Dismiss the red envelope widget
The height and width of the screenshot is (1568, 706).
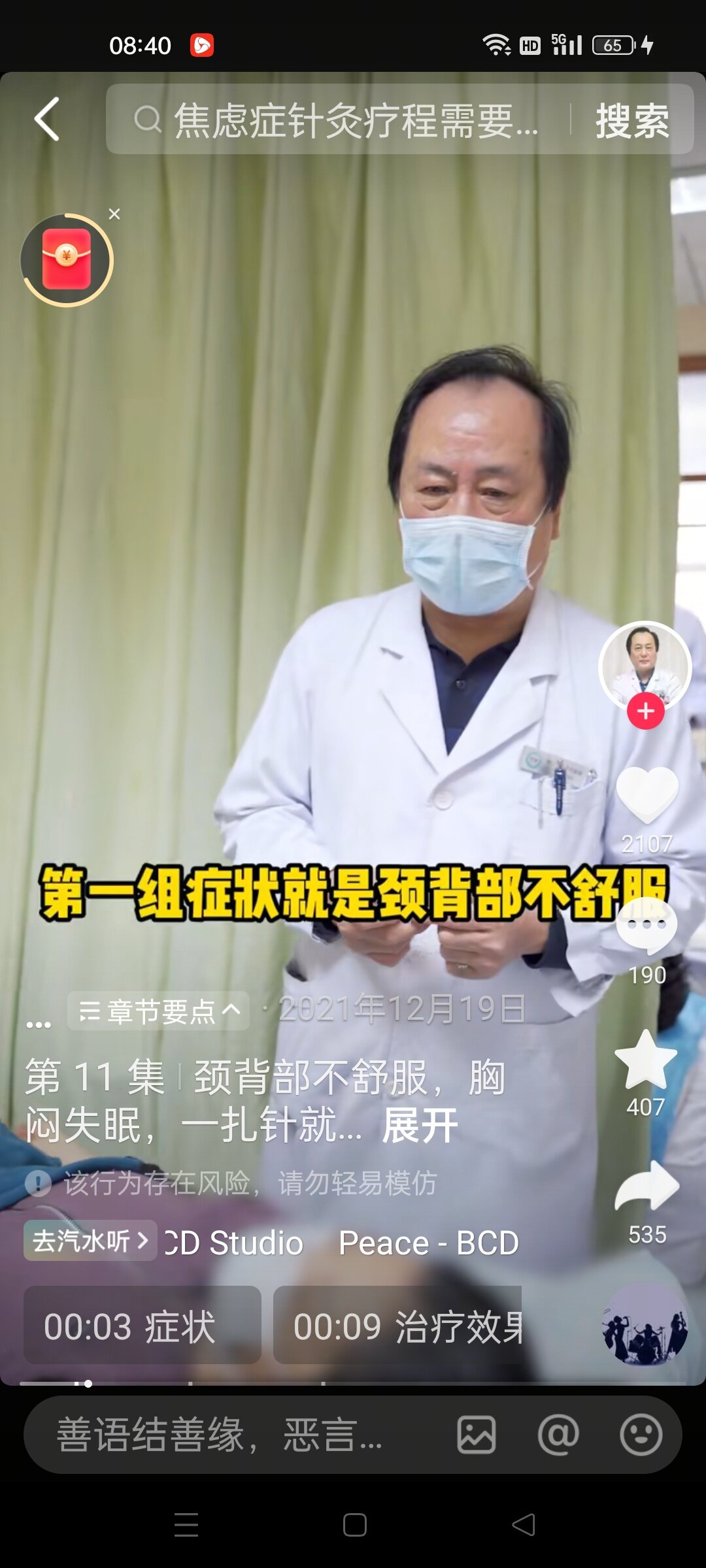pyautogui.click(x=114, y=214)
